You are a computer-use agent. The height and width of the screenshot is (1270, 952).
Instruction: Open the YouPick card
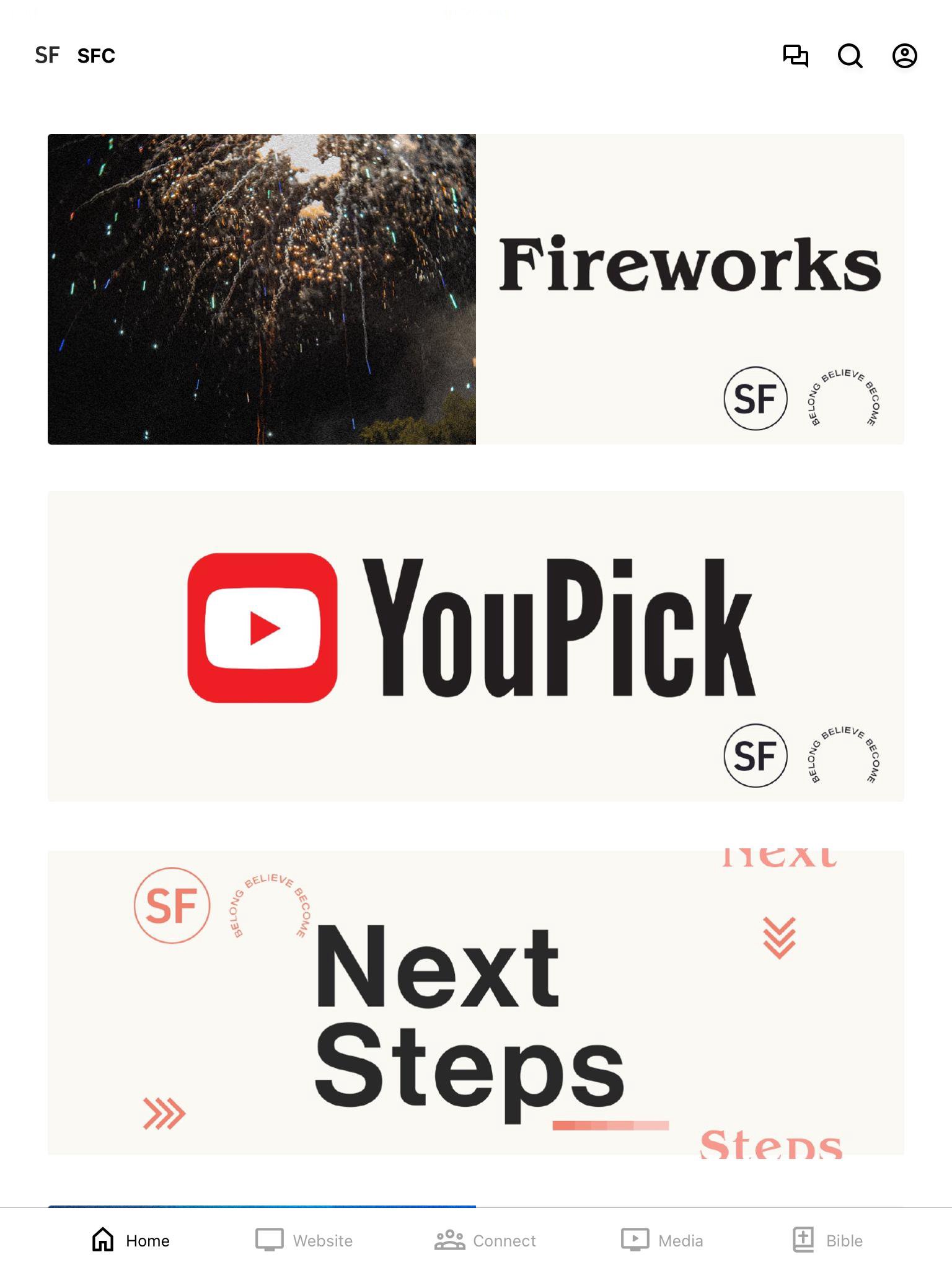pos(475,646)
